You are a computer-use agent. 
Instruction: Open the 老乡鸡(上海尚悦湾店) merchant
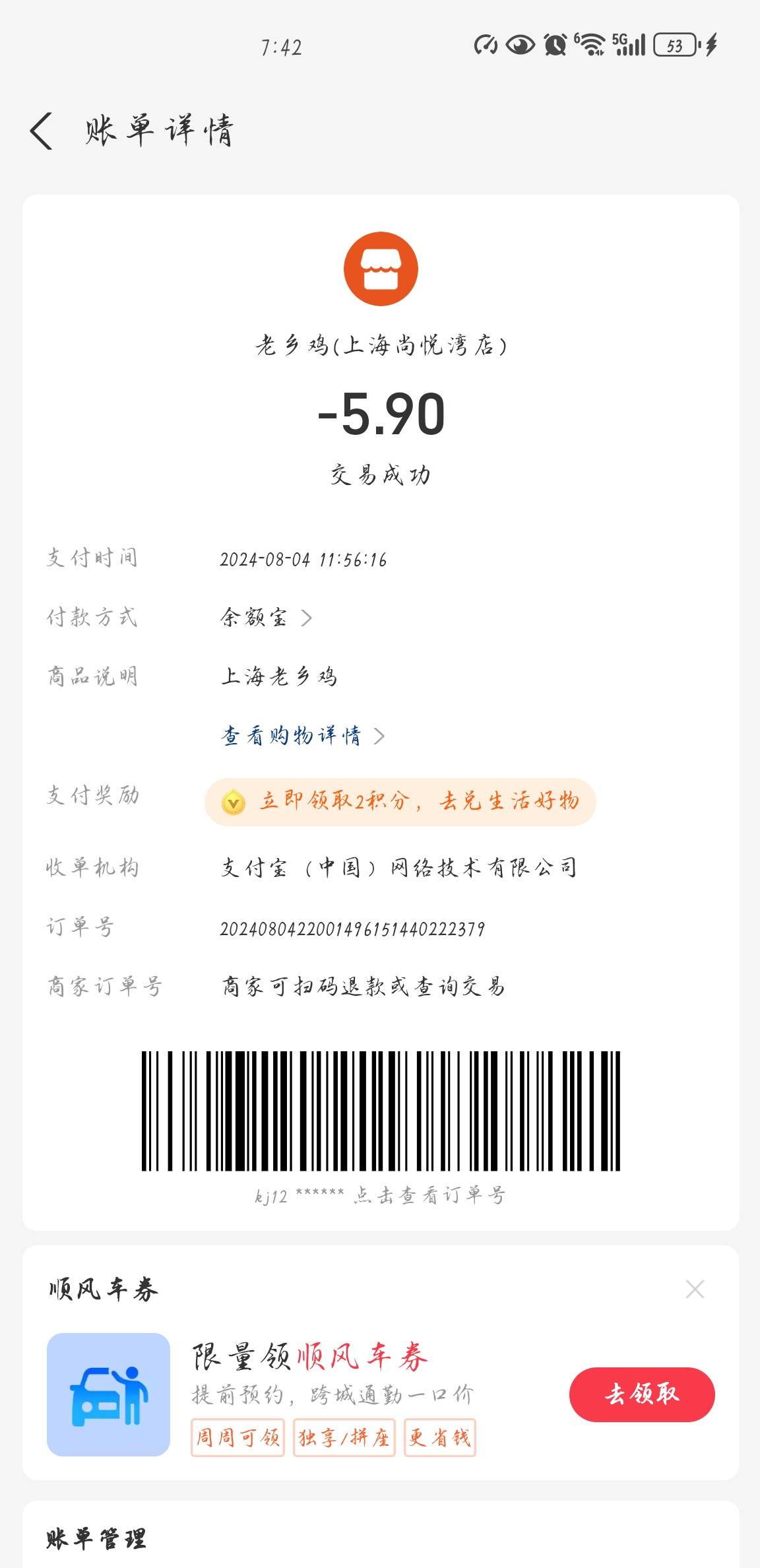tap(381, 344)
